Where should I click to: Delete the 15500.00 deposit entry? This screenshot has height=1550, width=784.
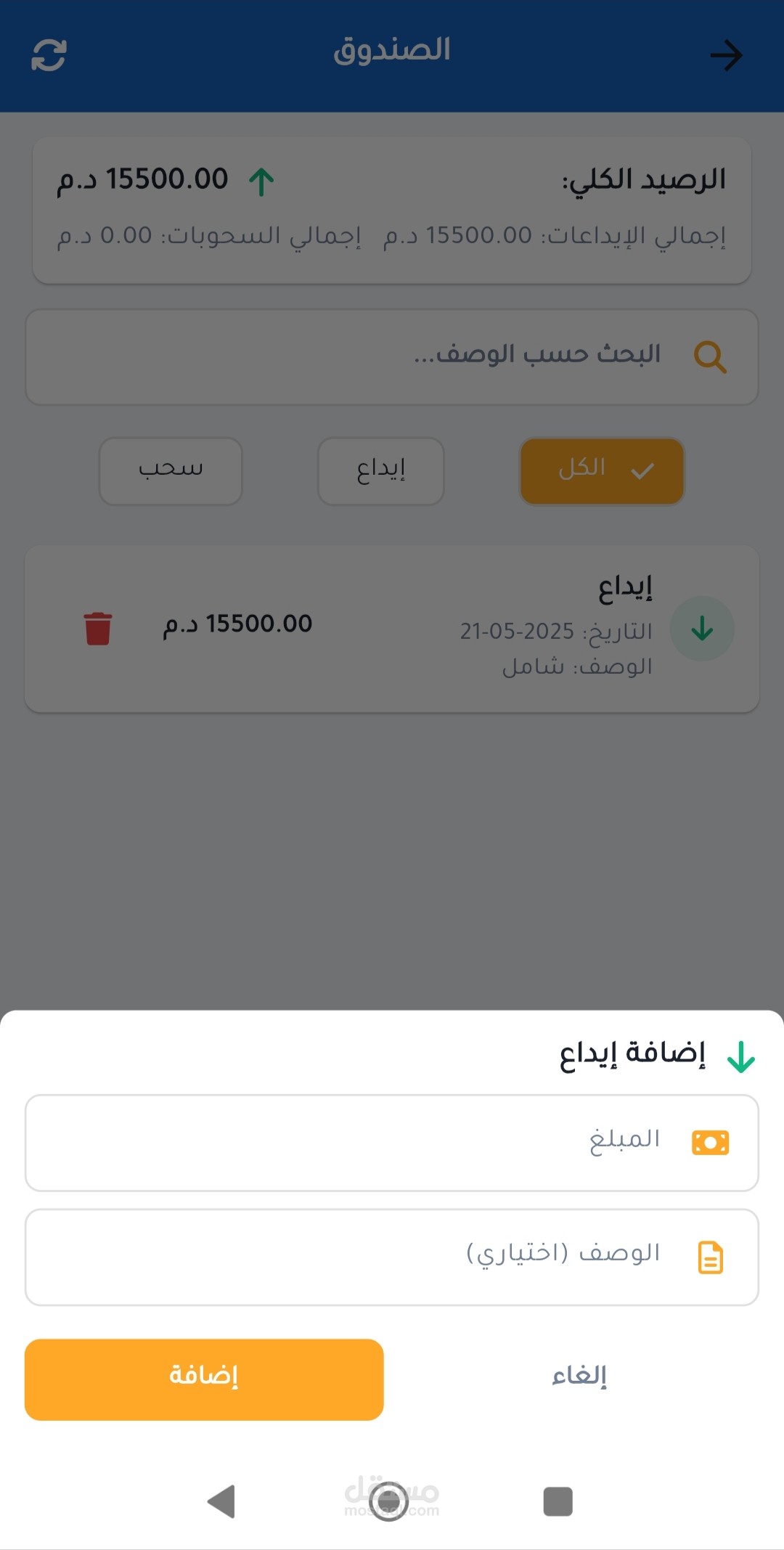click(97, 628)
